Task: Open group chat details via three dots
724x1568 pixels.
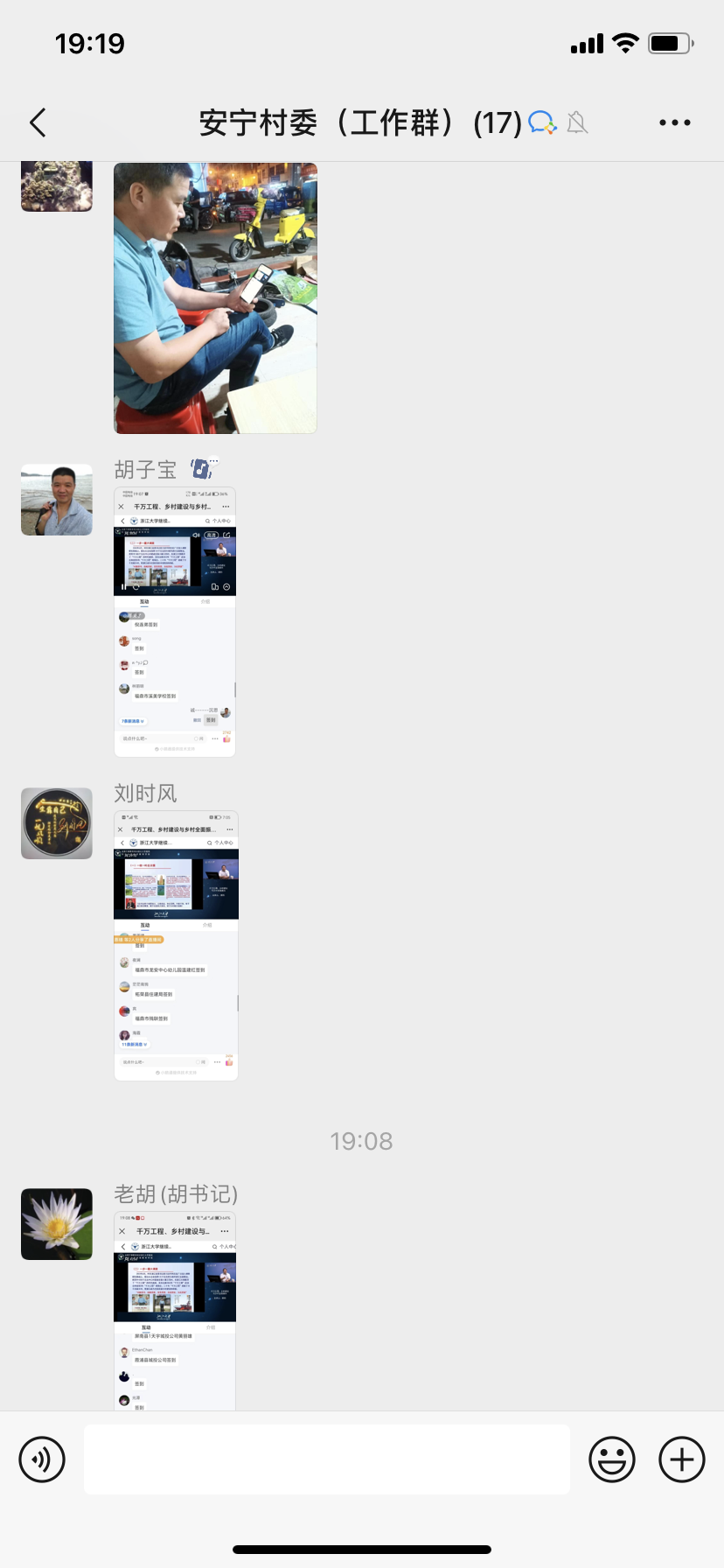Action: pyautogui.click(x=674, y=122)
